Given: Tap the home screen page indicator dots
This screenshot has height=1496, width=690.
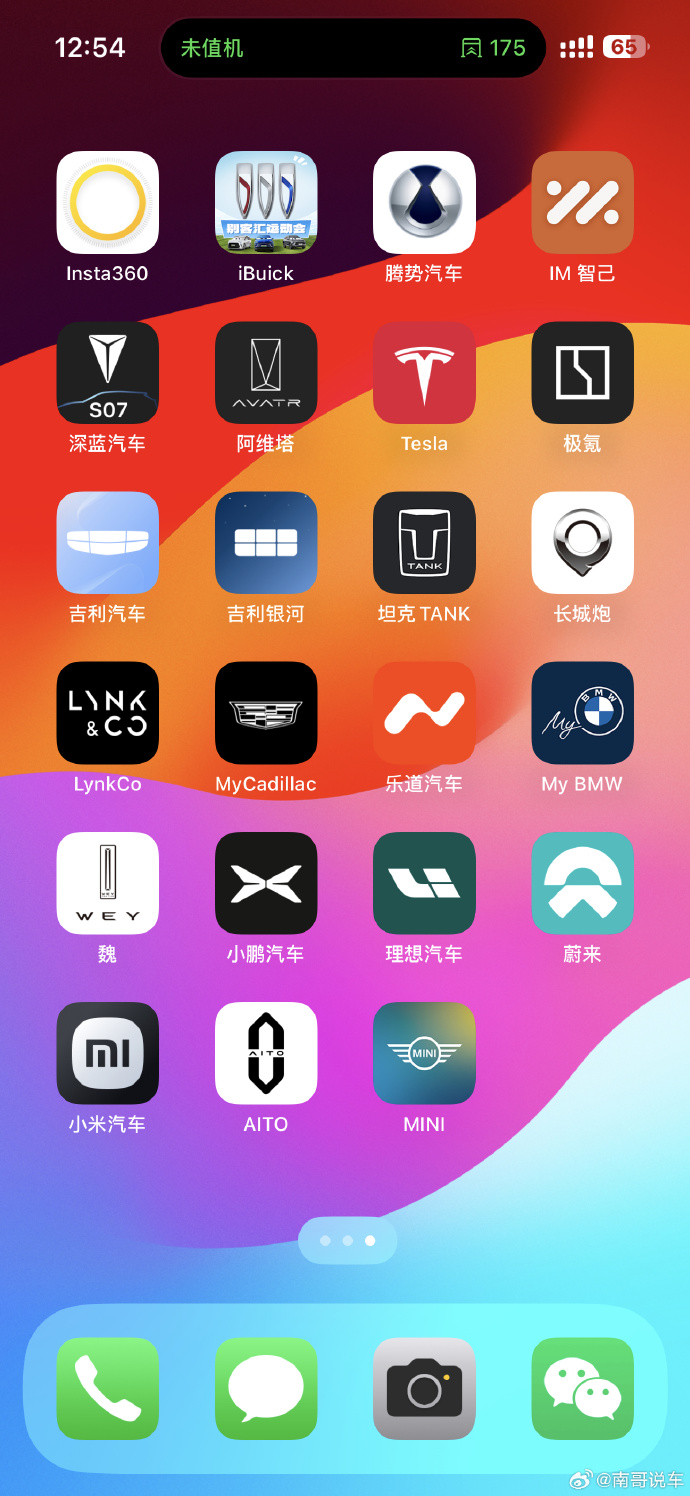Looking at the screenshot, I should pyautogui.click(x=347, y=1240).
